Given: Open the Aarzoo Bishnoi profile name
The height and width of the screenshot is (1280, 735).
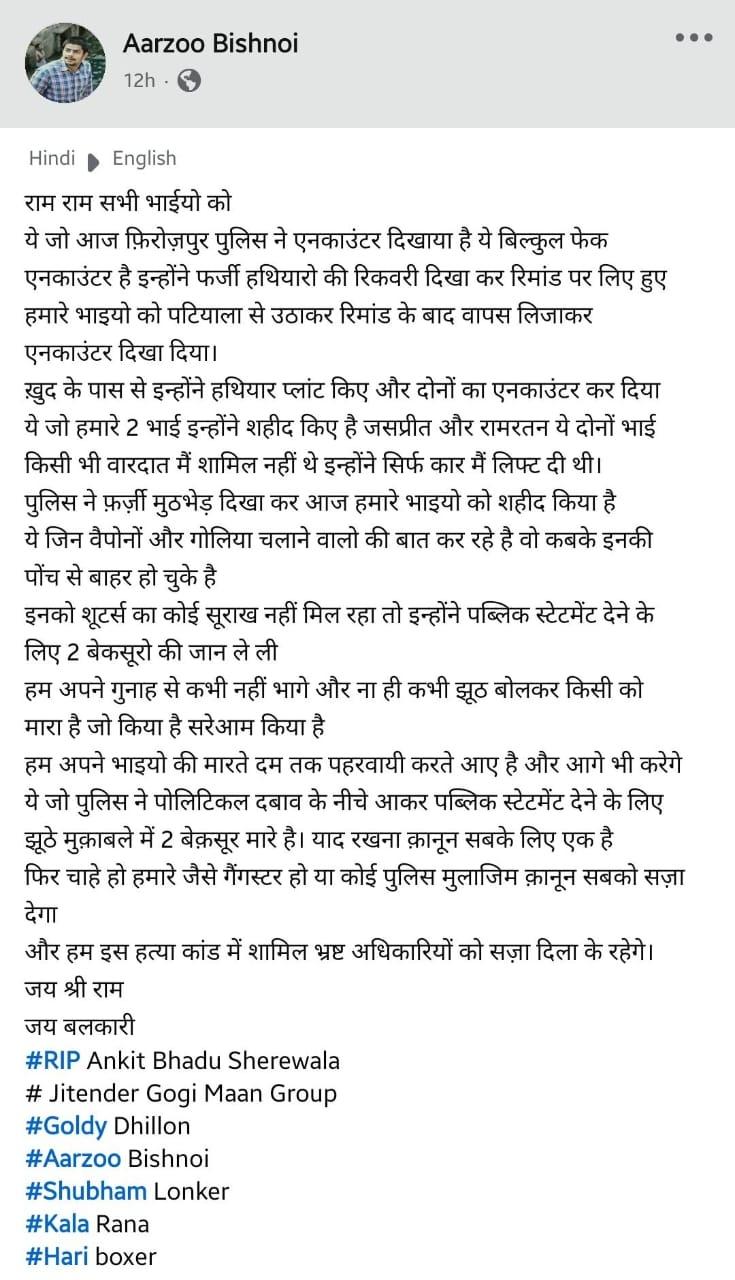Looking at the screenshot, I should coord(210,43).
